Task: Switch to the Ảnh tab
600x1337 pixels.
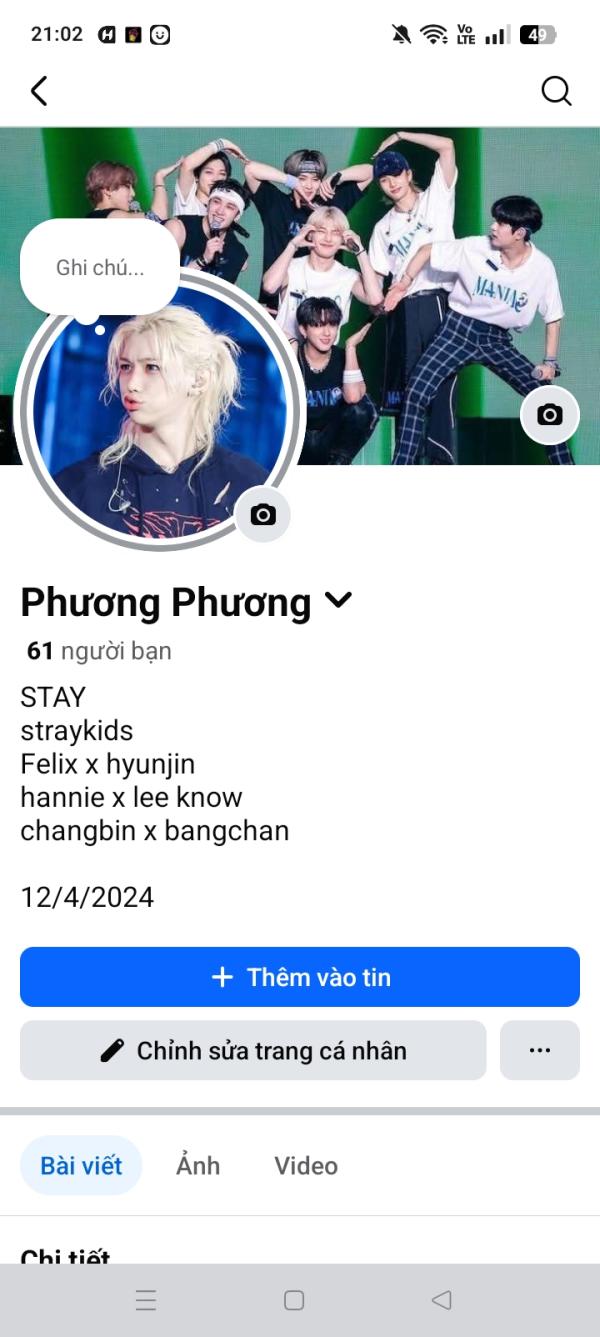Action: click(198, 1166)
